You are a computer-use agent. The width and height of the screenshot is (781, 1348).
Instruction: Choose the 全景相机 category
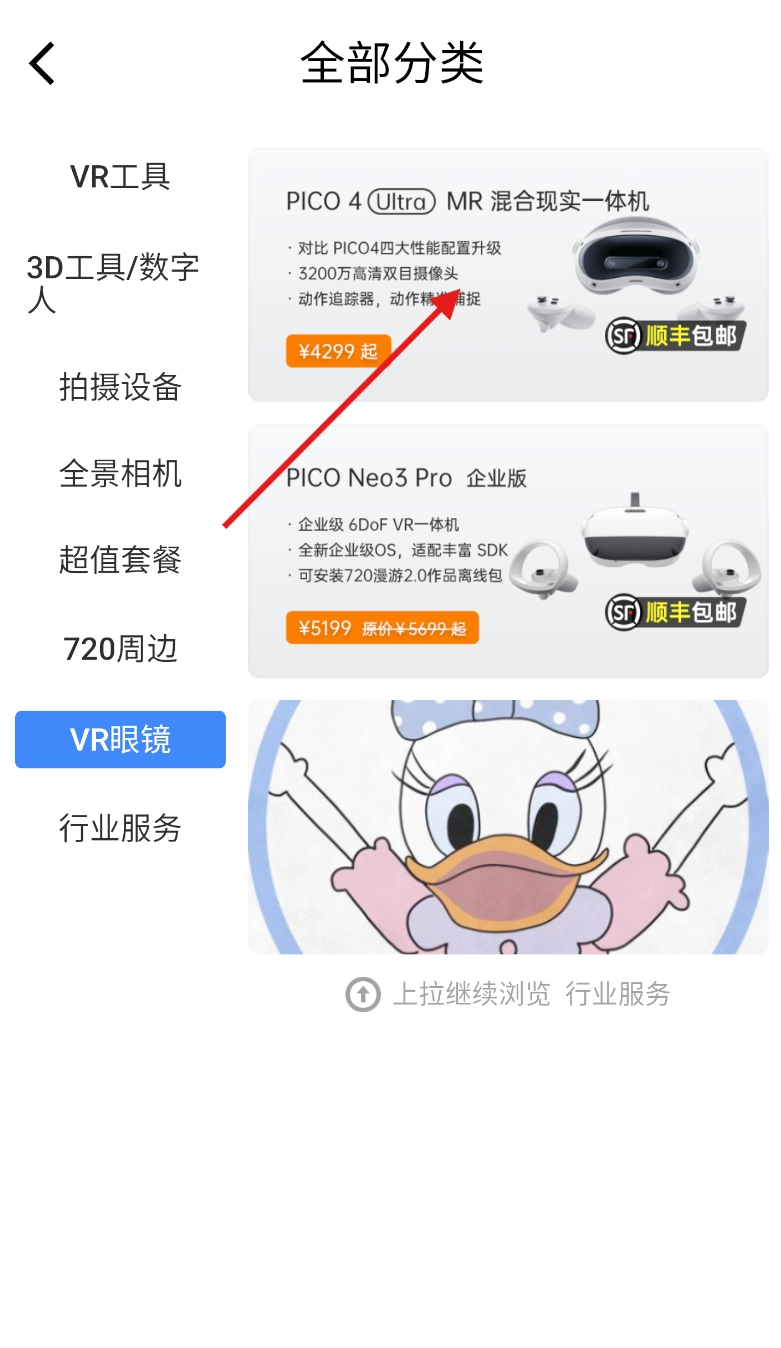[120, 473]
